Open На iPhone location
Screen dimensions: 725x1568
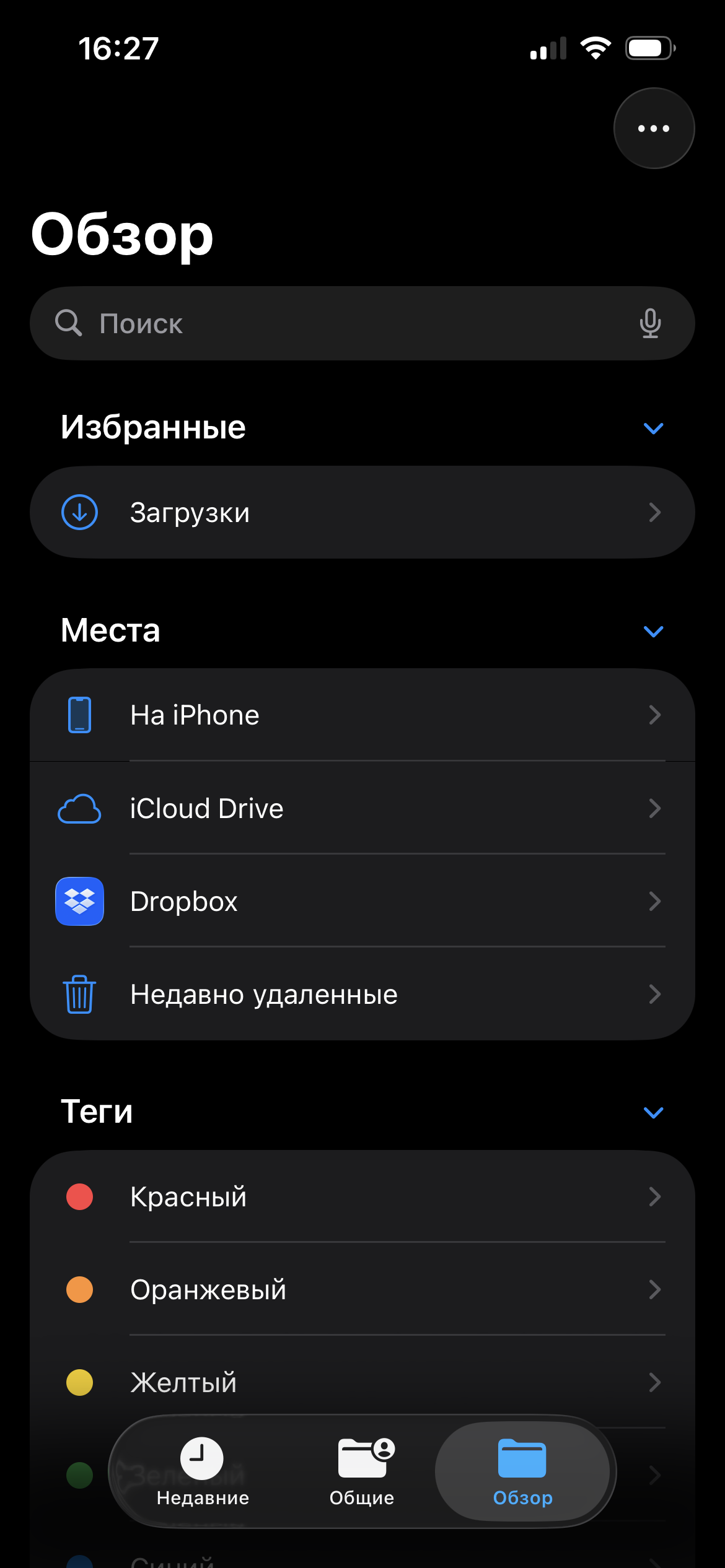click(362, 715)
